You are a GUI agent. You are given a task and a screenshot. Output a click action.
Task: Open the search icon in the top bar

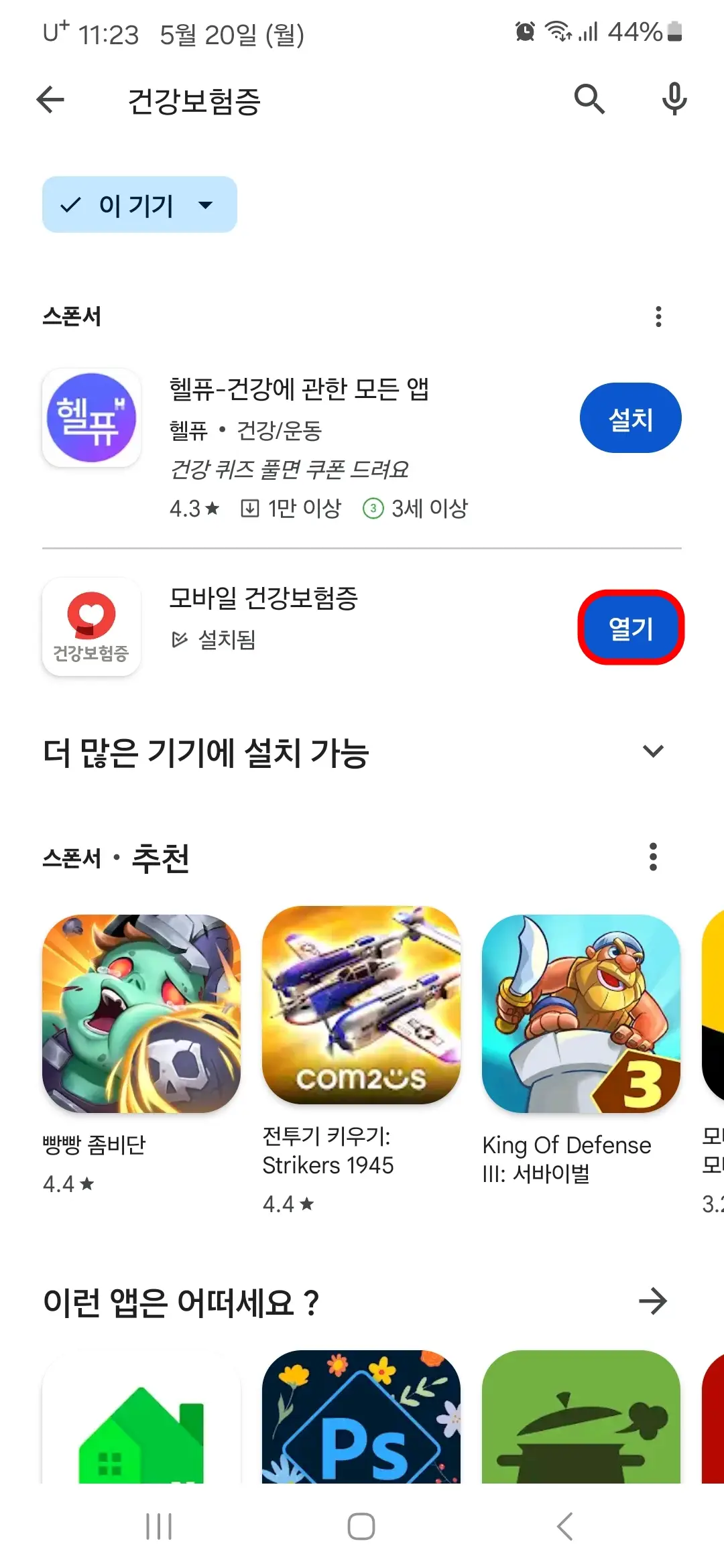(589, 99)
